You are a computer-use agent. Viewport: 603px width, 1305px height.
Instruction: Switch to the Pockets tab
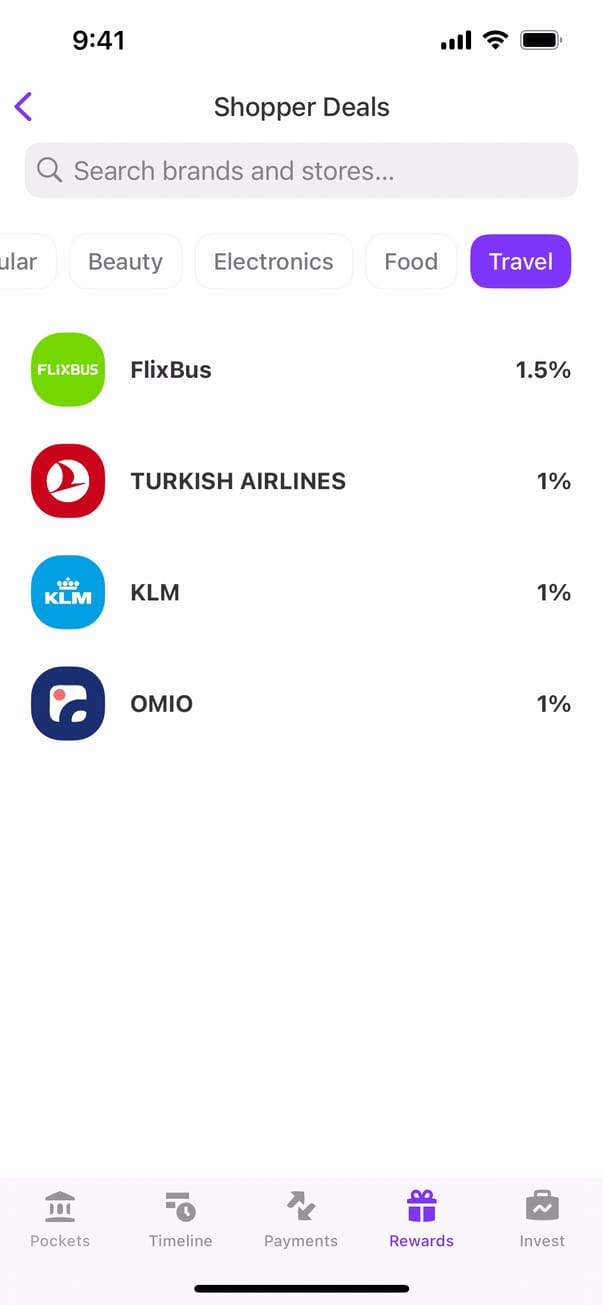tap(60, 1220)
